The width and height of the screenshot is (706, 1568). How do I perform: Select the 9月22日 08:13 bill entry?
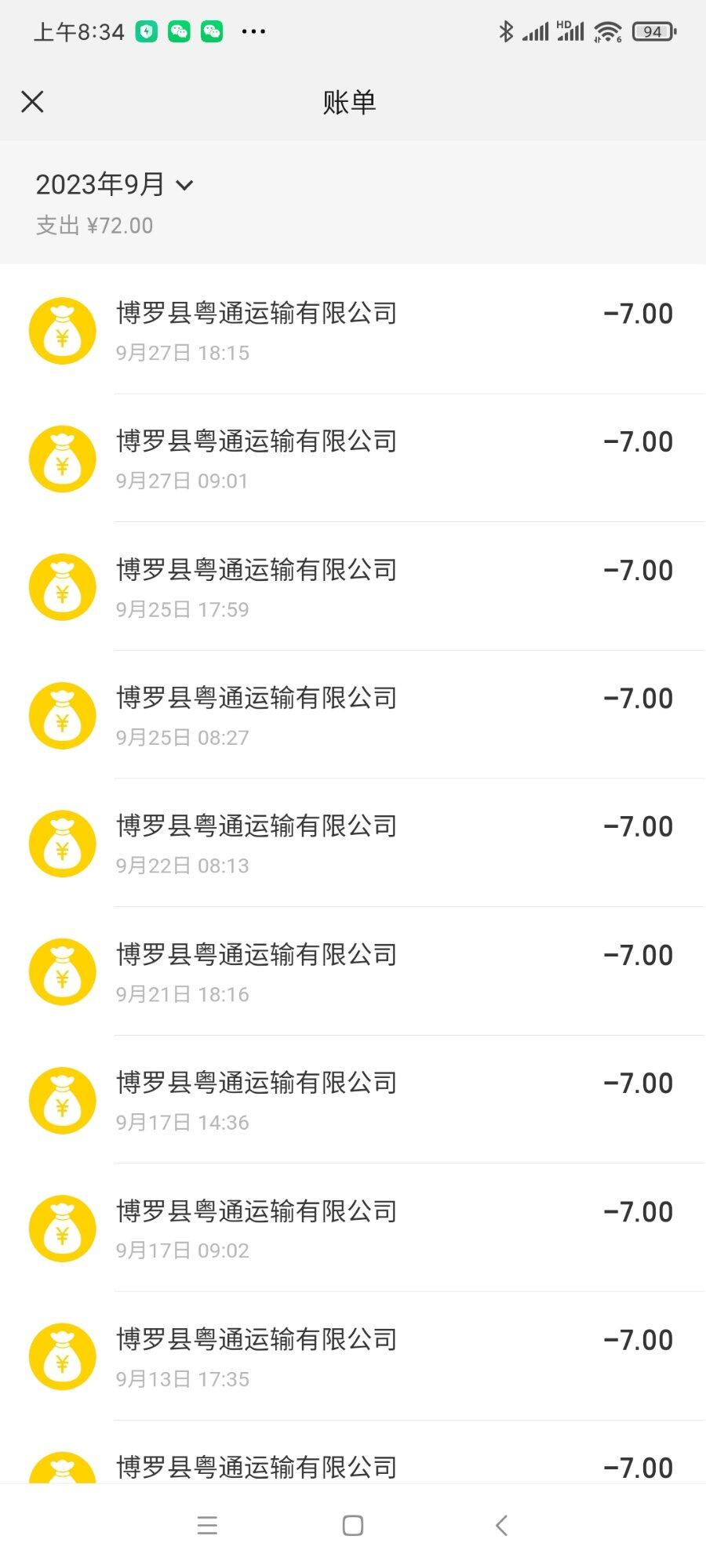click(x=353, y=843)
